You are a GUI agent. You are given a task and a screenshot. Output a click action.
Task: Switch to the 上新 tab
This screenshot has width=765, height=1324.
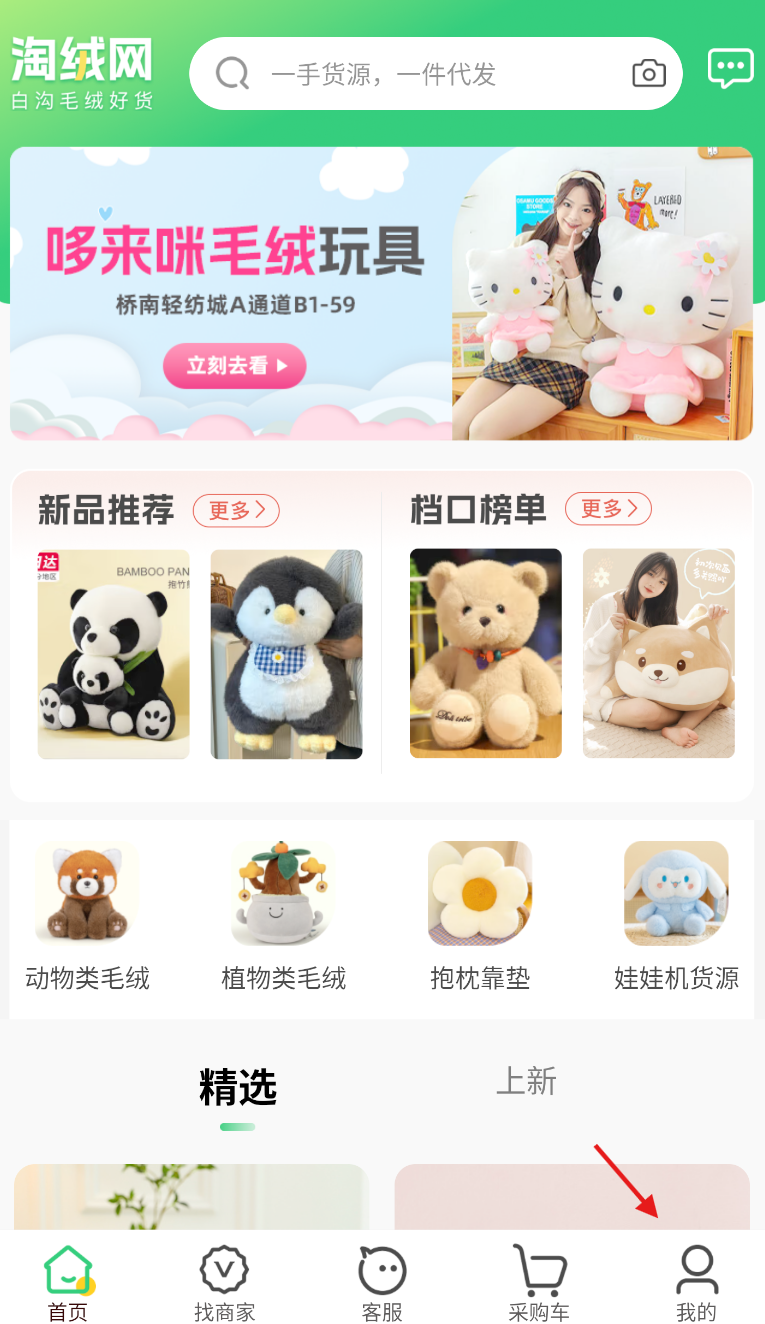[526, 1081]
